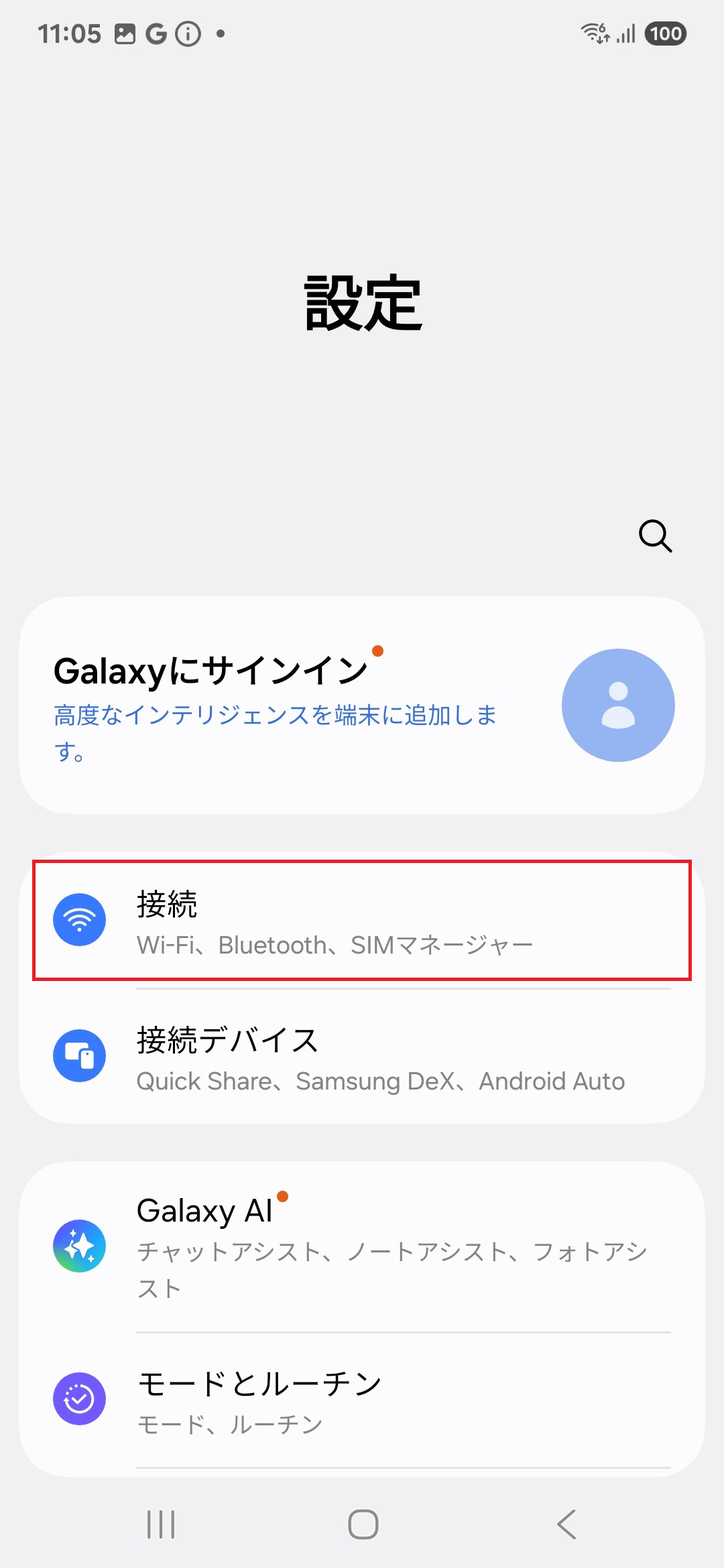Select the 接続 (Connections) Wi-Fi icon
Screen dimensions: 724x1568
point(79,920)
